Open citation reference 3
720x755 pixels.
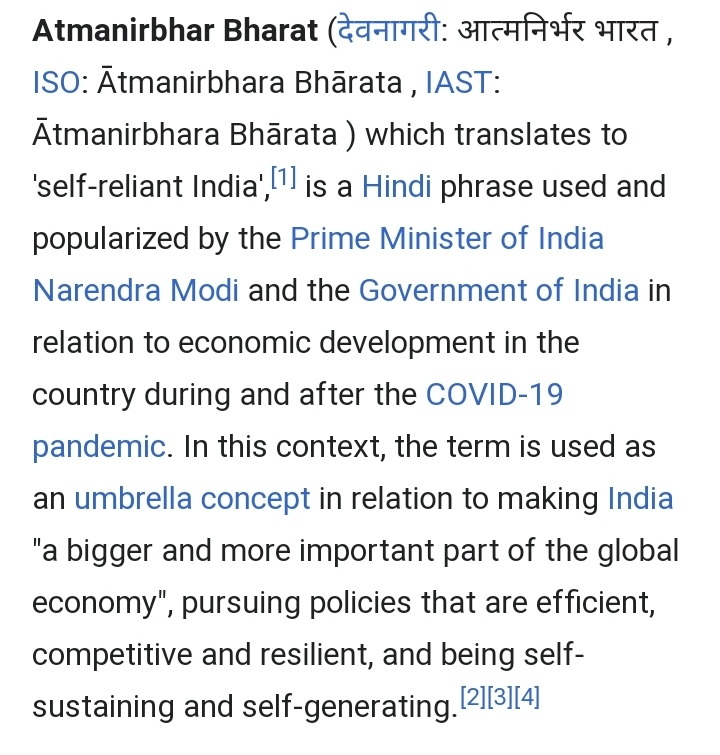[x=501, y=698]
